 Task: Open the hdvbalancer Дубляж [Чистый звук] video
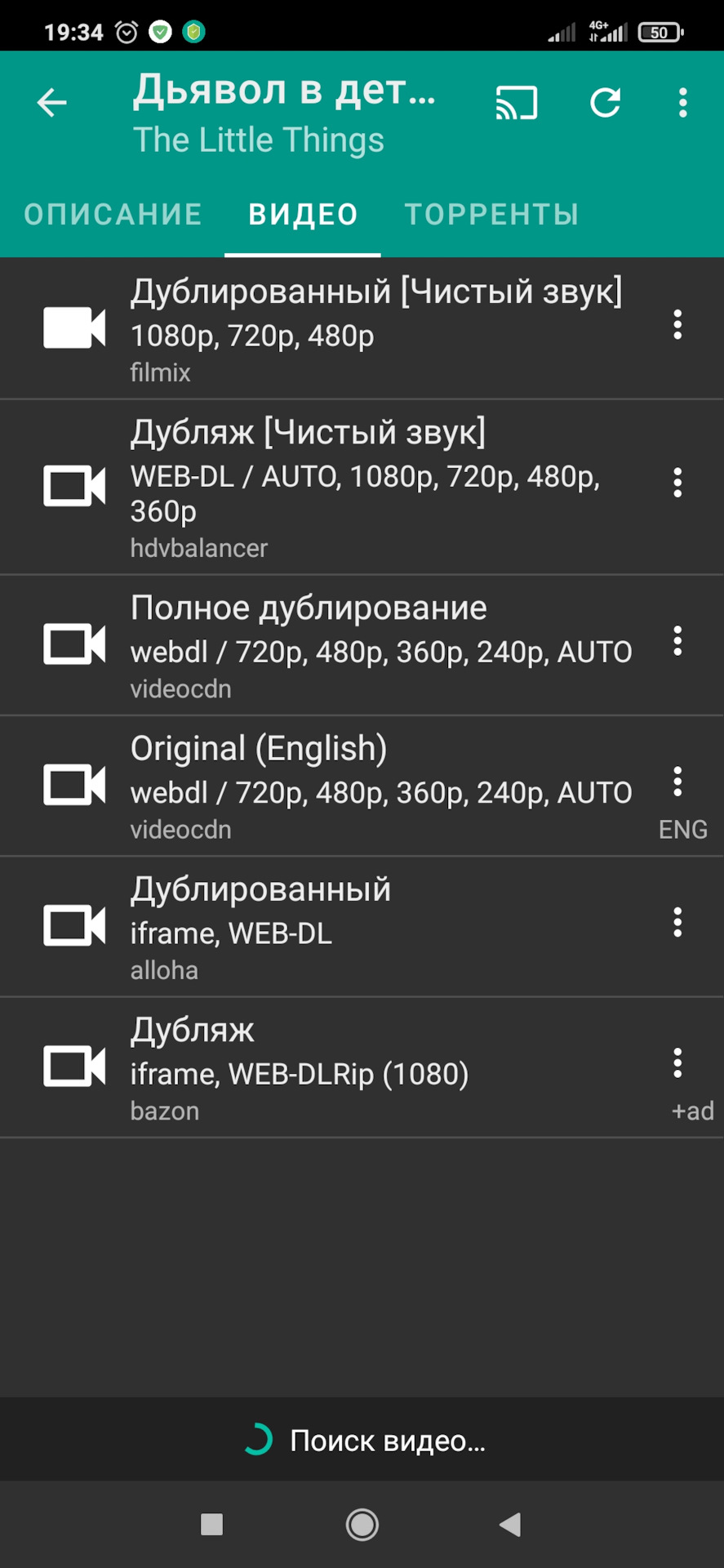coord(362,488)
